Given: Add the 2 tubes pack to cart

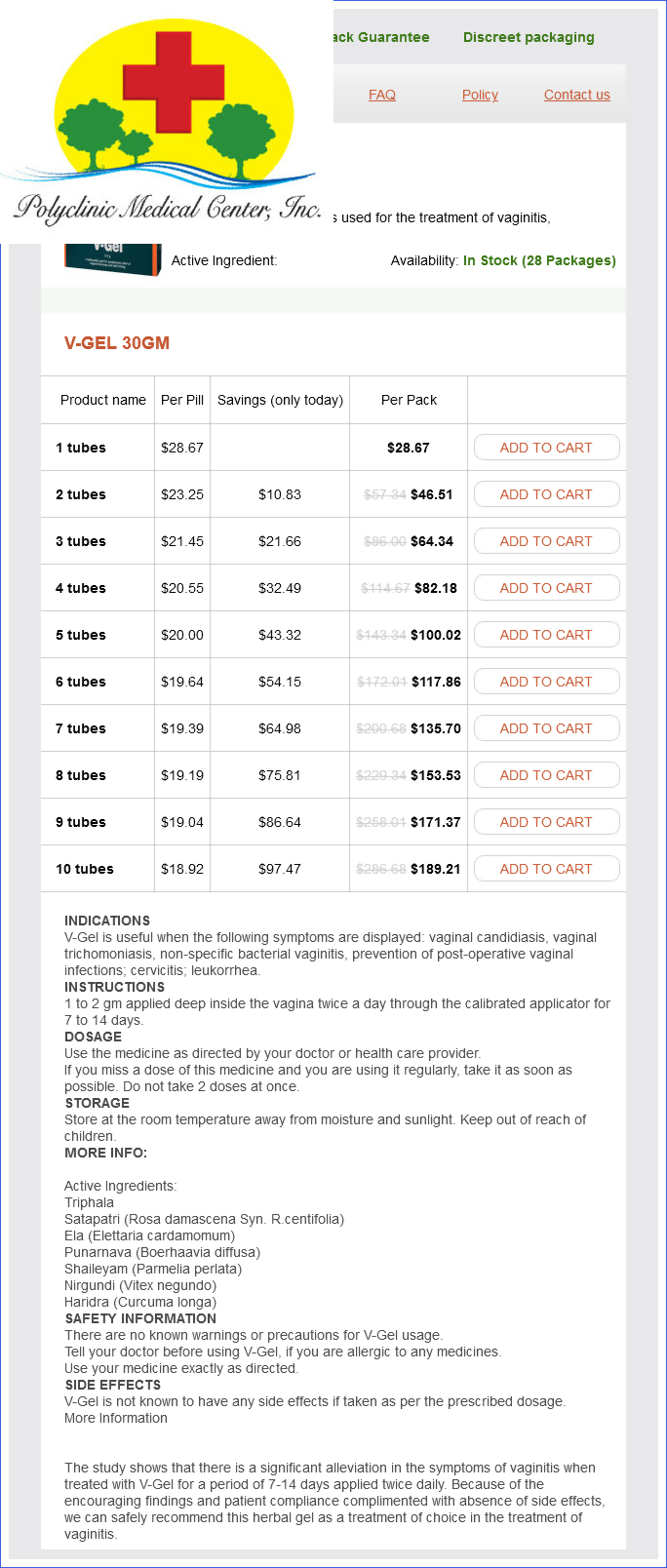Looking at the screenshot, I should [x=546, y=494].
